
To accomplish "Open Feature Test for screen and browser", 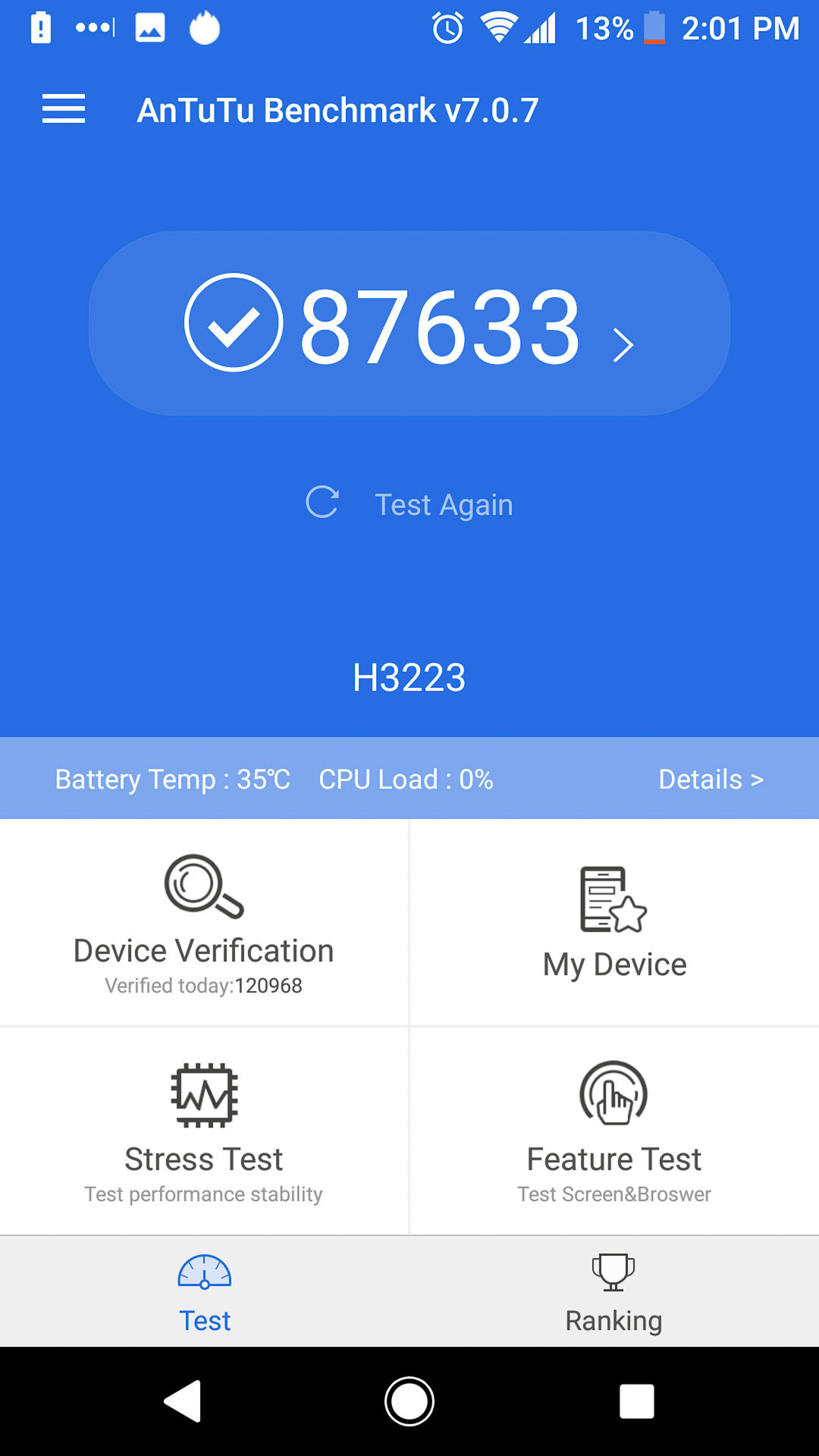I will (614, 1131).
